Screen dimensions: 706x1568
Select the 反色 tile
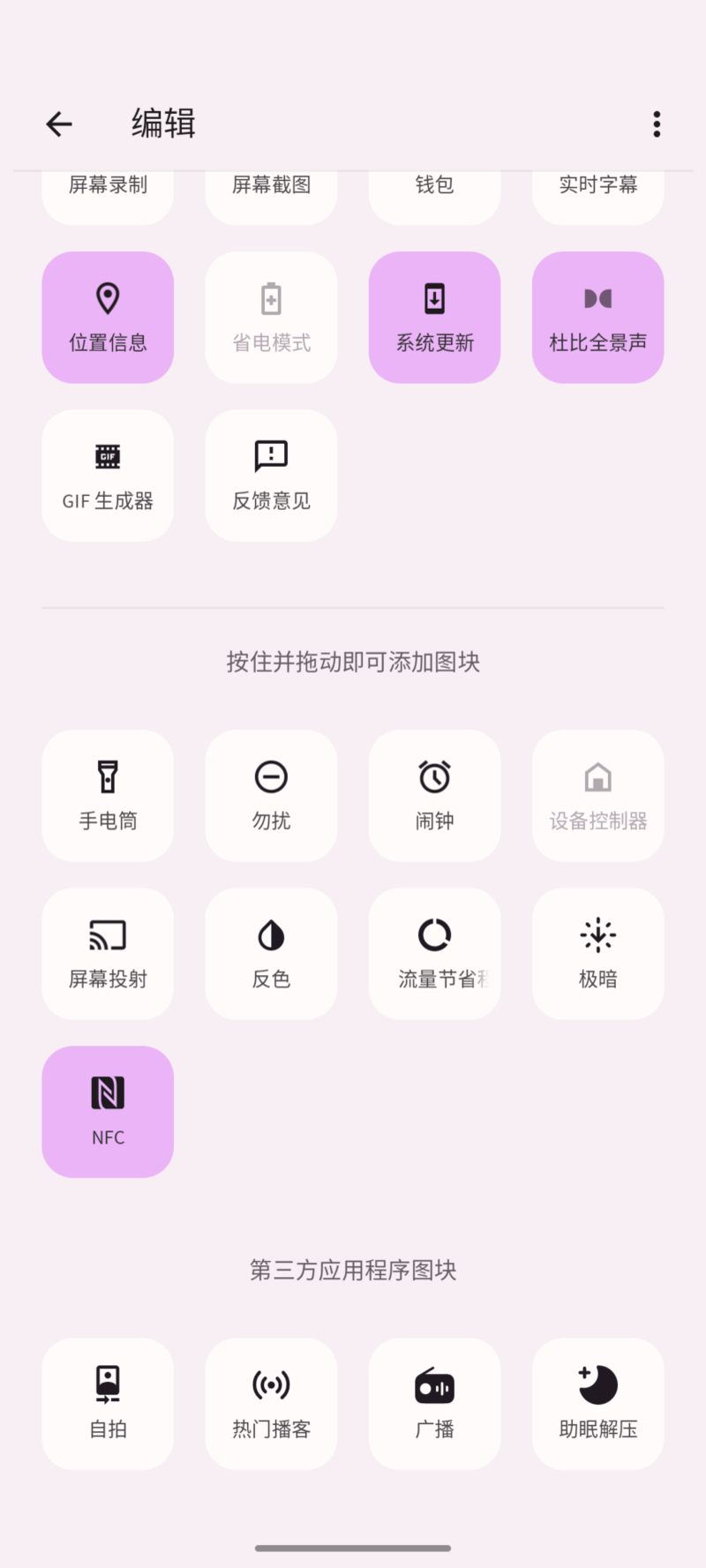[x=271, y=954]
